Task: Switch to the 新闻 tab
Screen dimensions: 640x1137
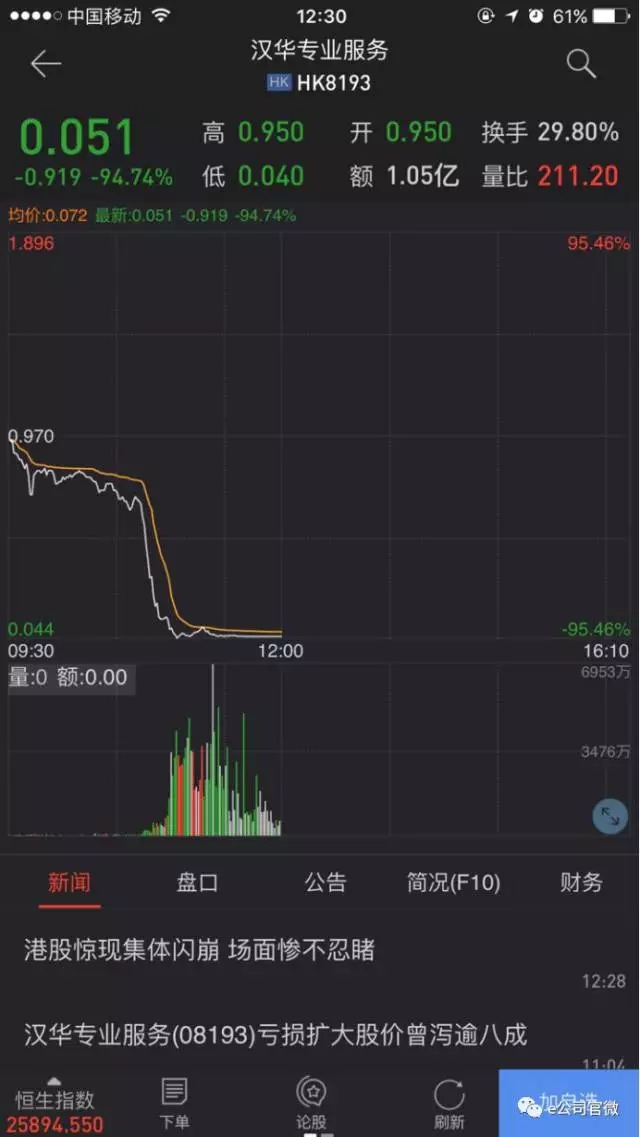Action: coord(69,882)
